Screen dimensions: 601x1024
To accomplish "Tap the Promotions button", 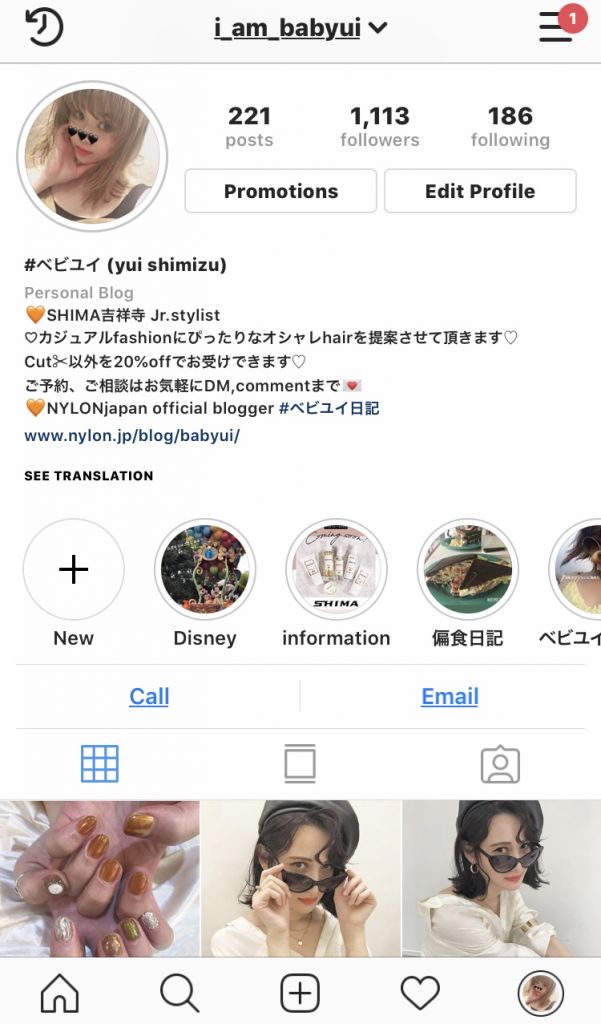I will (x=281, y=191).
